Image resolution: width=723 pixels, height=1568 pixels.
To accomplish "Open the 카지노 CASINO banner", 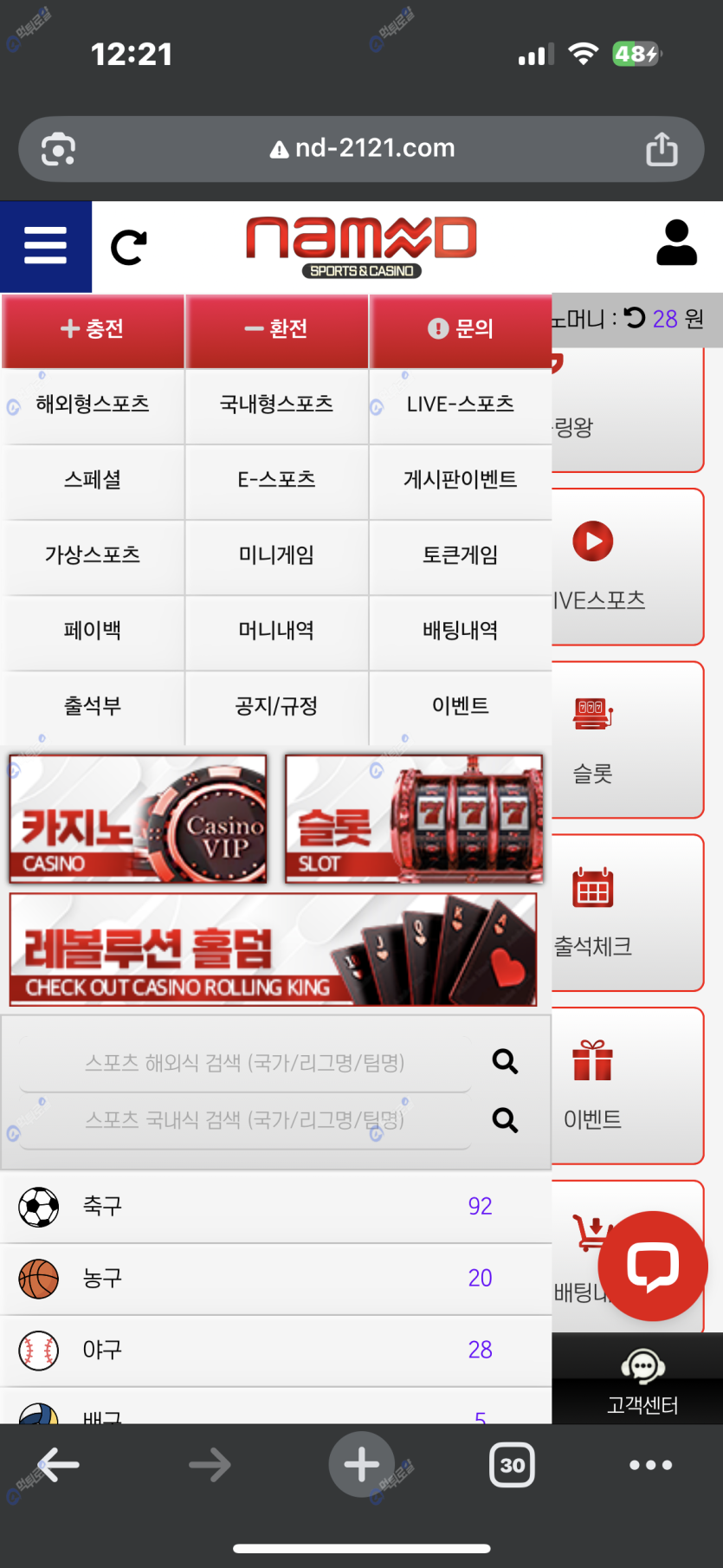I will tap(138, 819).
